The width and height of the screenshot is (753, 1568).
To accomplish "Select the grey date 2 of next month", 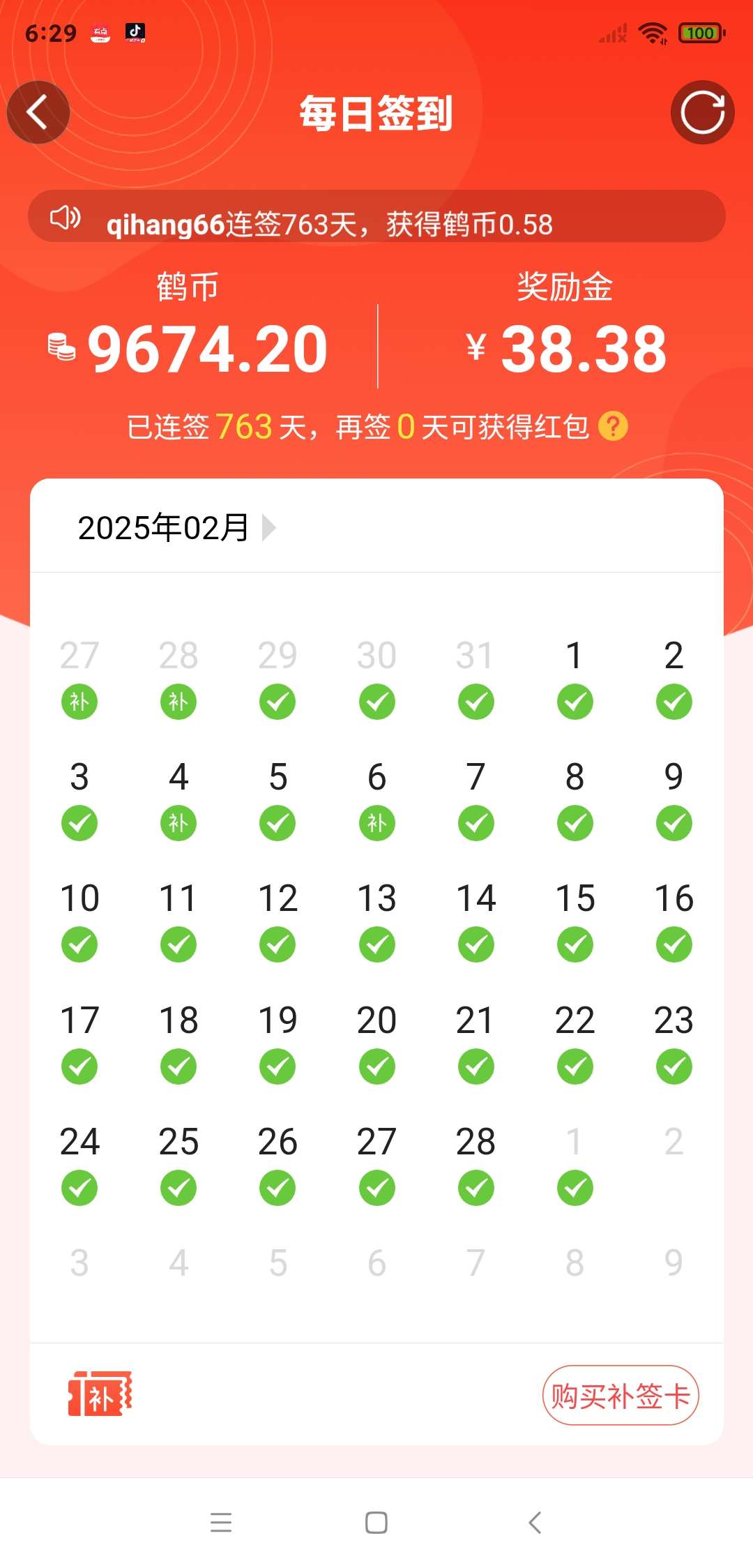I will (x=673, y=1142).
